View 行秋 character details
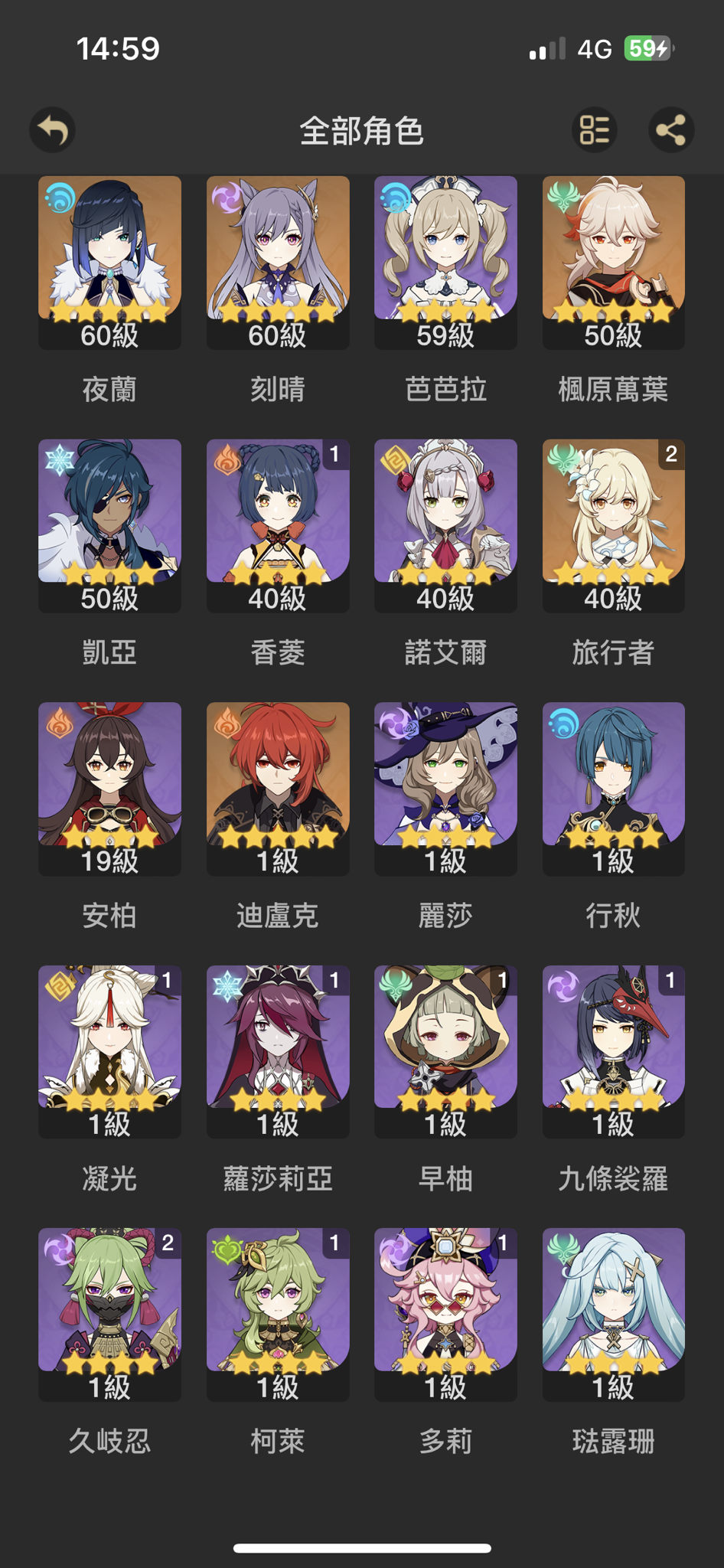724x1568 pixels. pos(613,789)
